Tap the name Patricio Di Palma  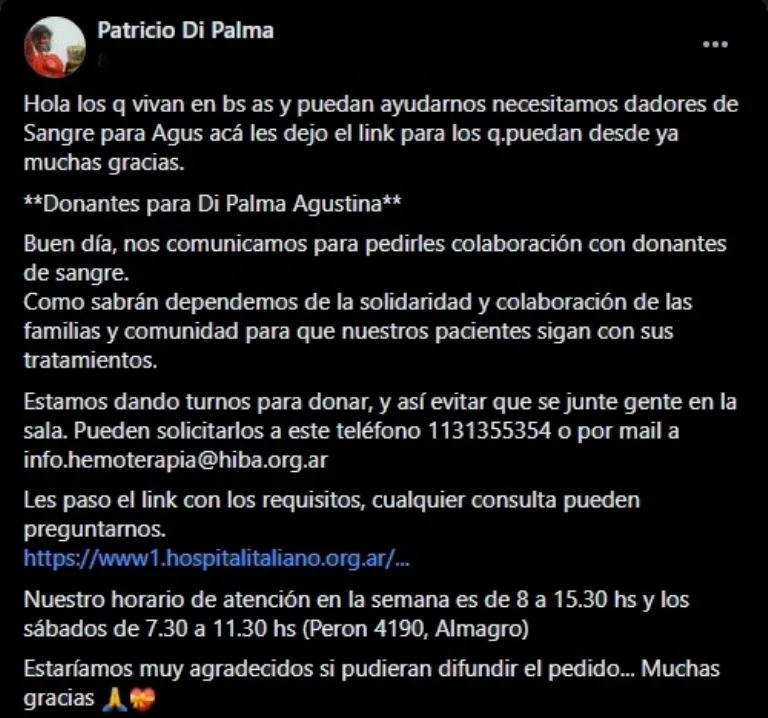tap(185, 31)
